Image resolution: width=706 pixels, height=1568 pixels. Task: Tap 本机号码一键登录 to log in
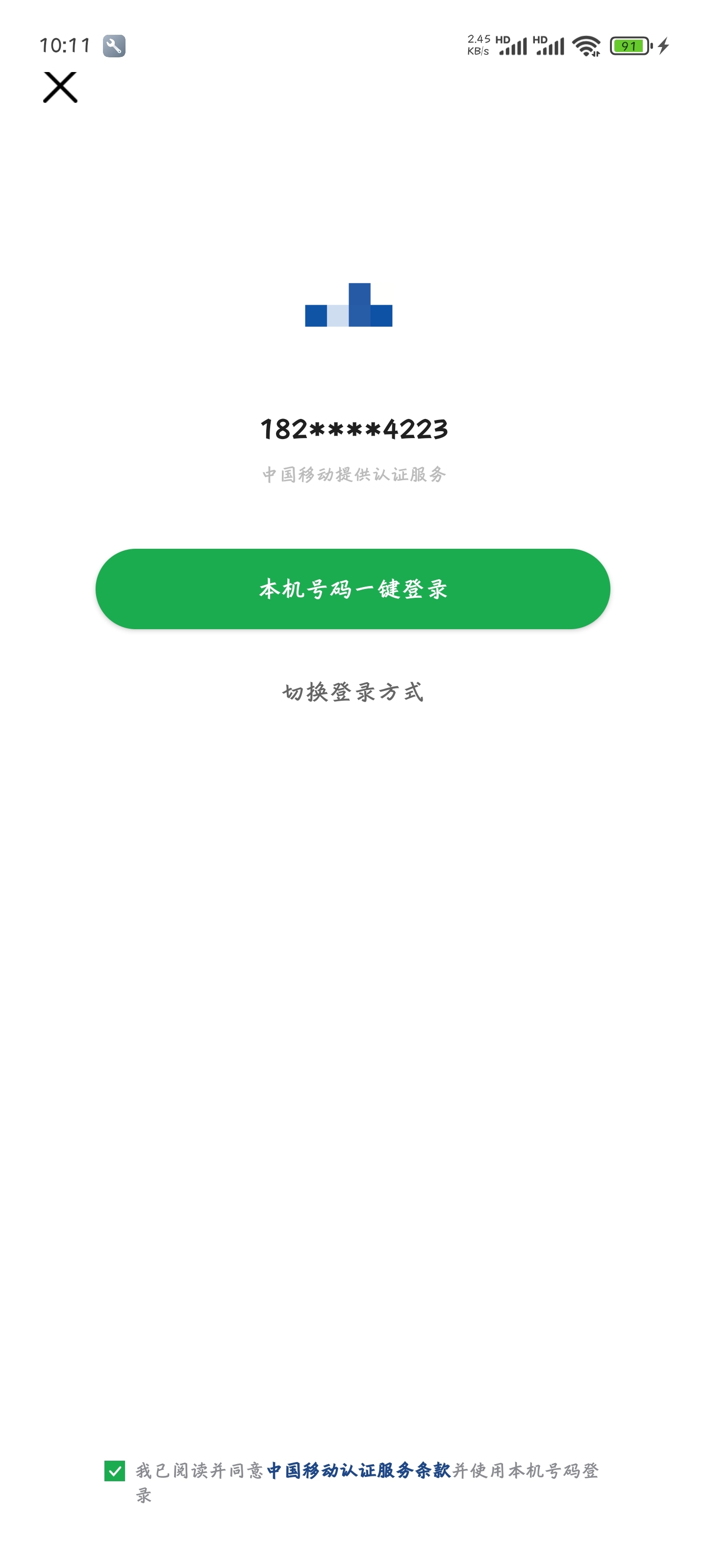coord(353,588)
